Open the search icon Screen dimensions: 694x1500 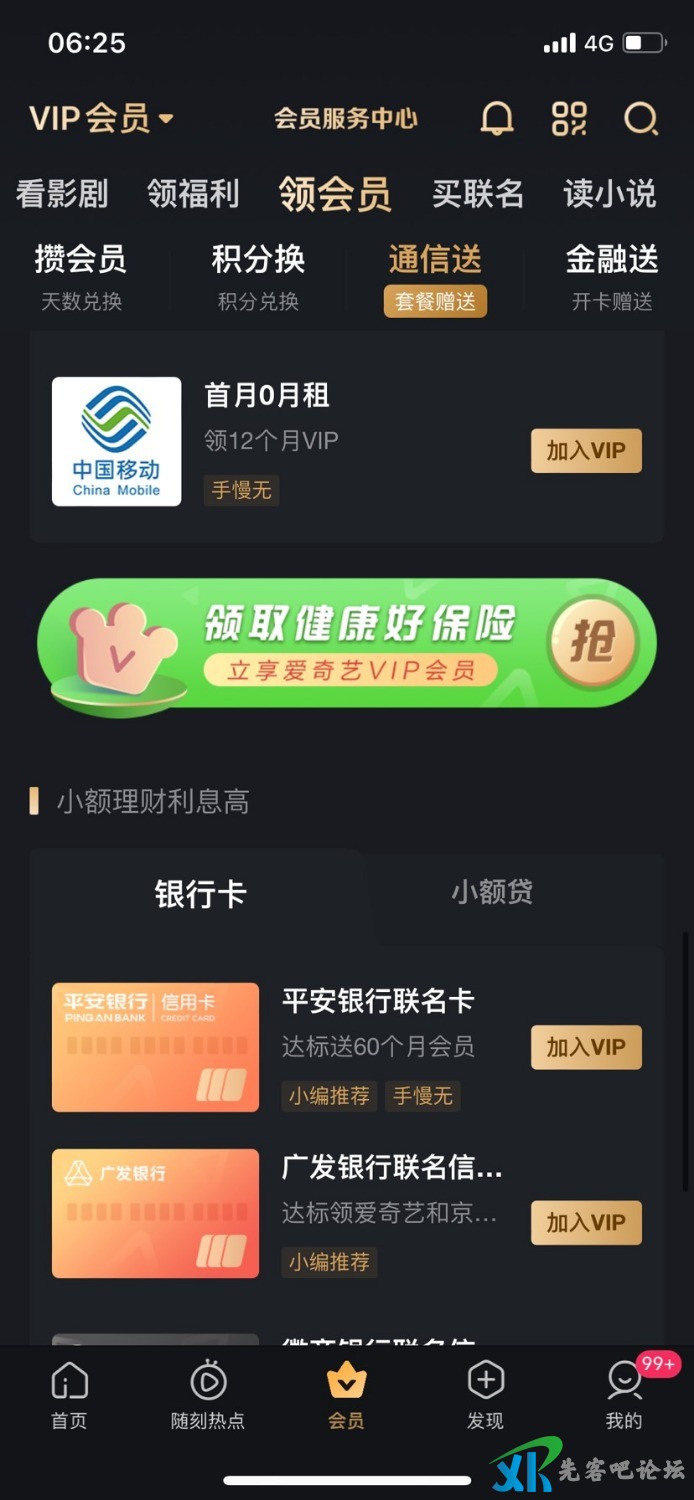tap(641, 119)
